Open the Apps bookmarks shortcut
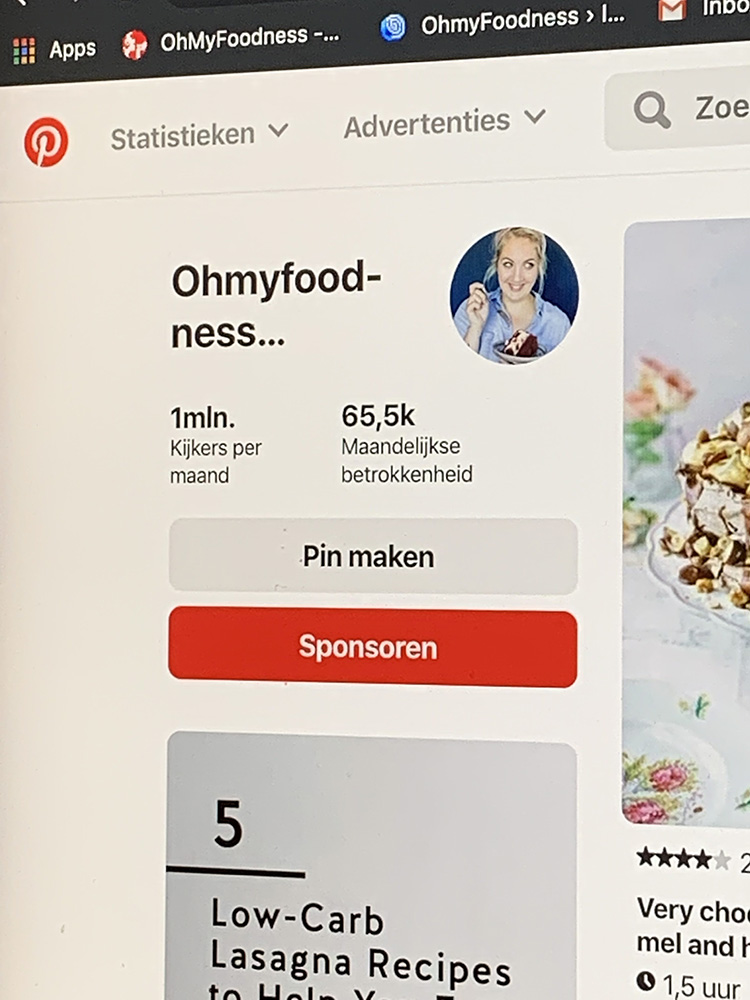Viewport: 750px width, 1000px height. [x=56, y=49]
